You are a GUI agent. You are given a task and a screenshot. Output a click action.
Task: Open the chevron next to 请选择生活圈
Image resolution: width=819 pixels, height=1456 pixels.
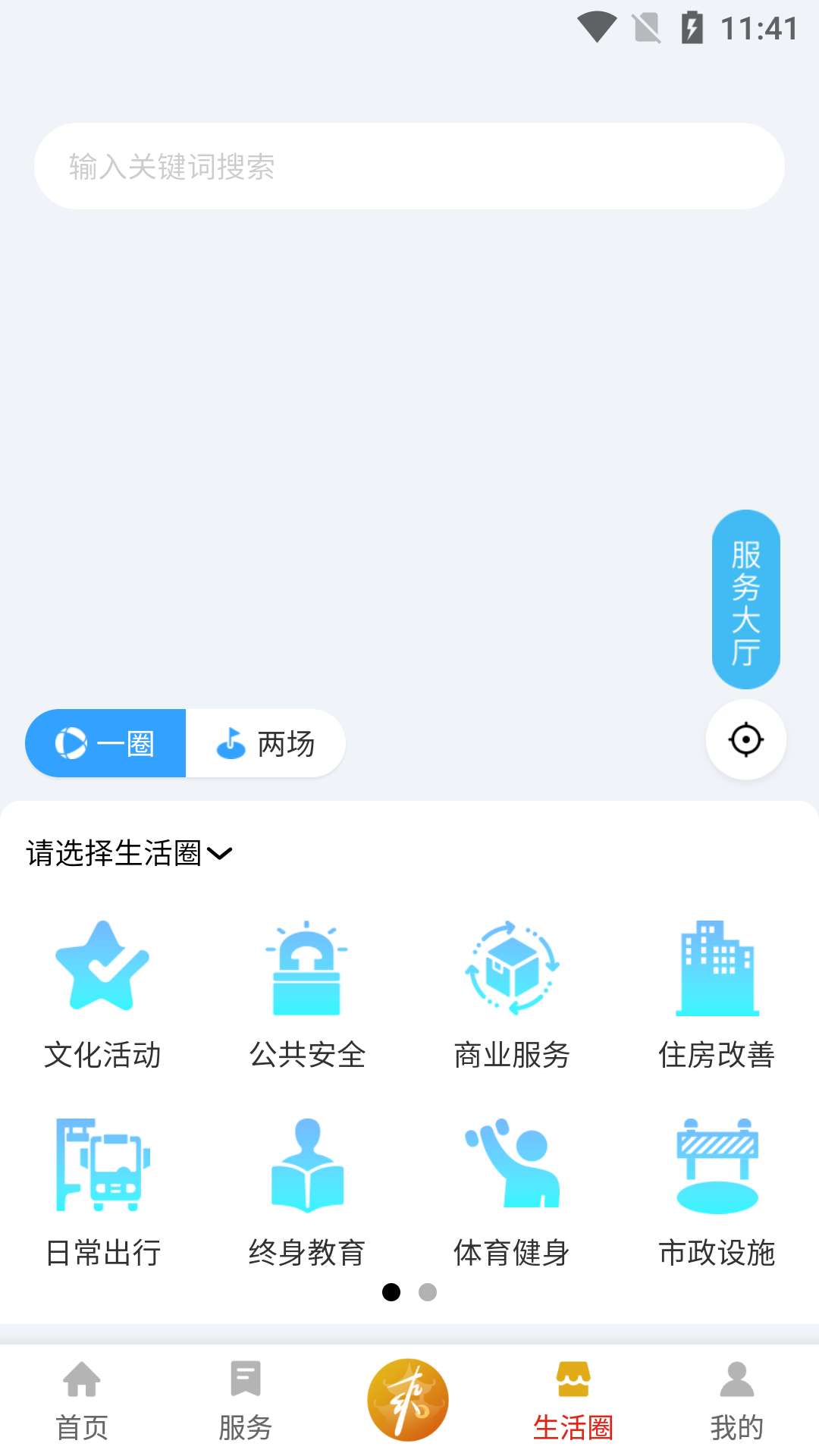[x=221, y=854]
